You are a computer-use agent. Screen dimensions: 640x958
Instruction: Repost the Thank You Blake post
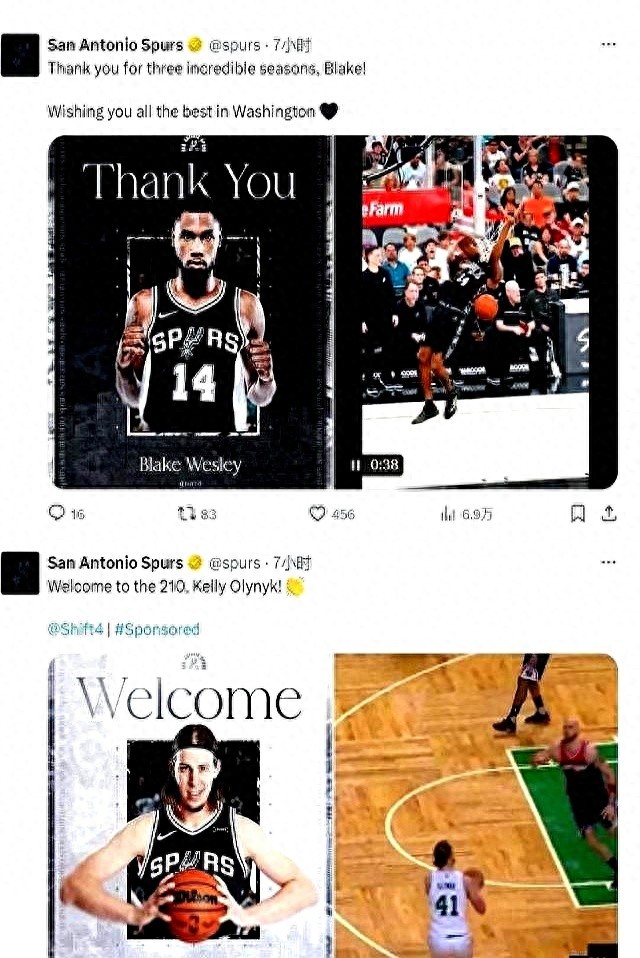(184, 513)
